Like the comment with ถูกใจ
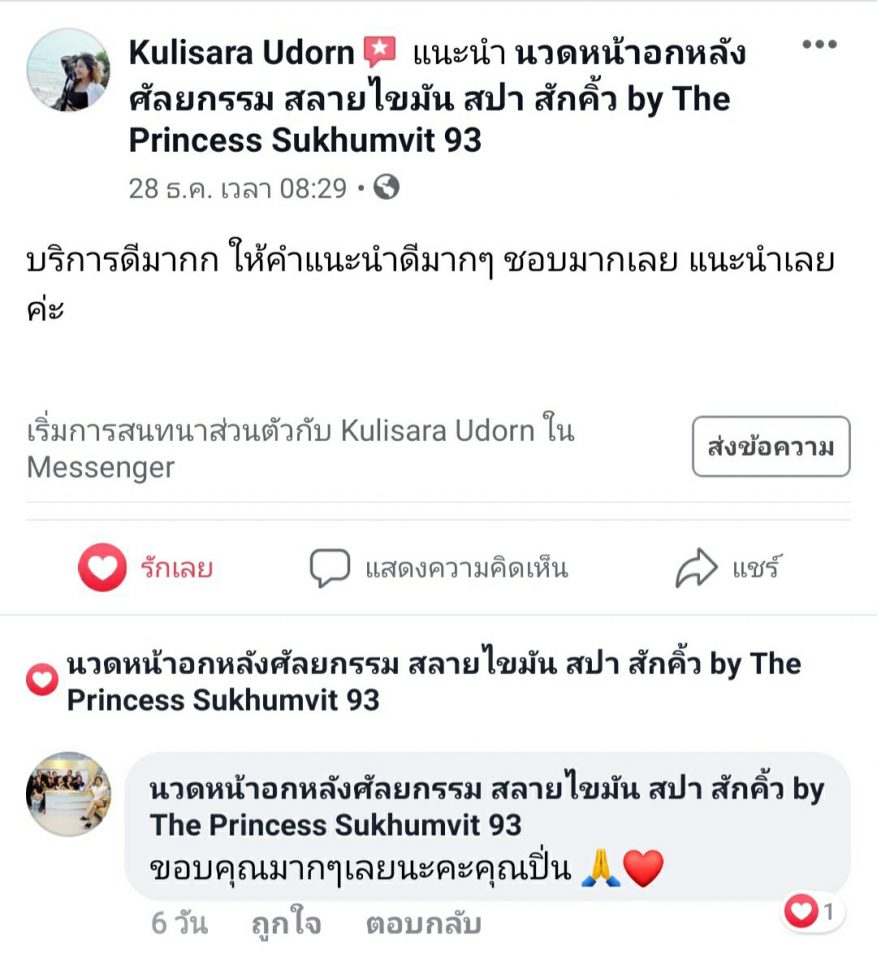This screenshot has height=960, width=877. [x=285, y=923]
